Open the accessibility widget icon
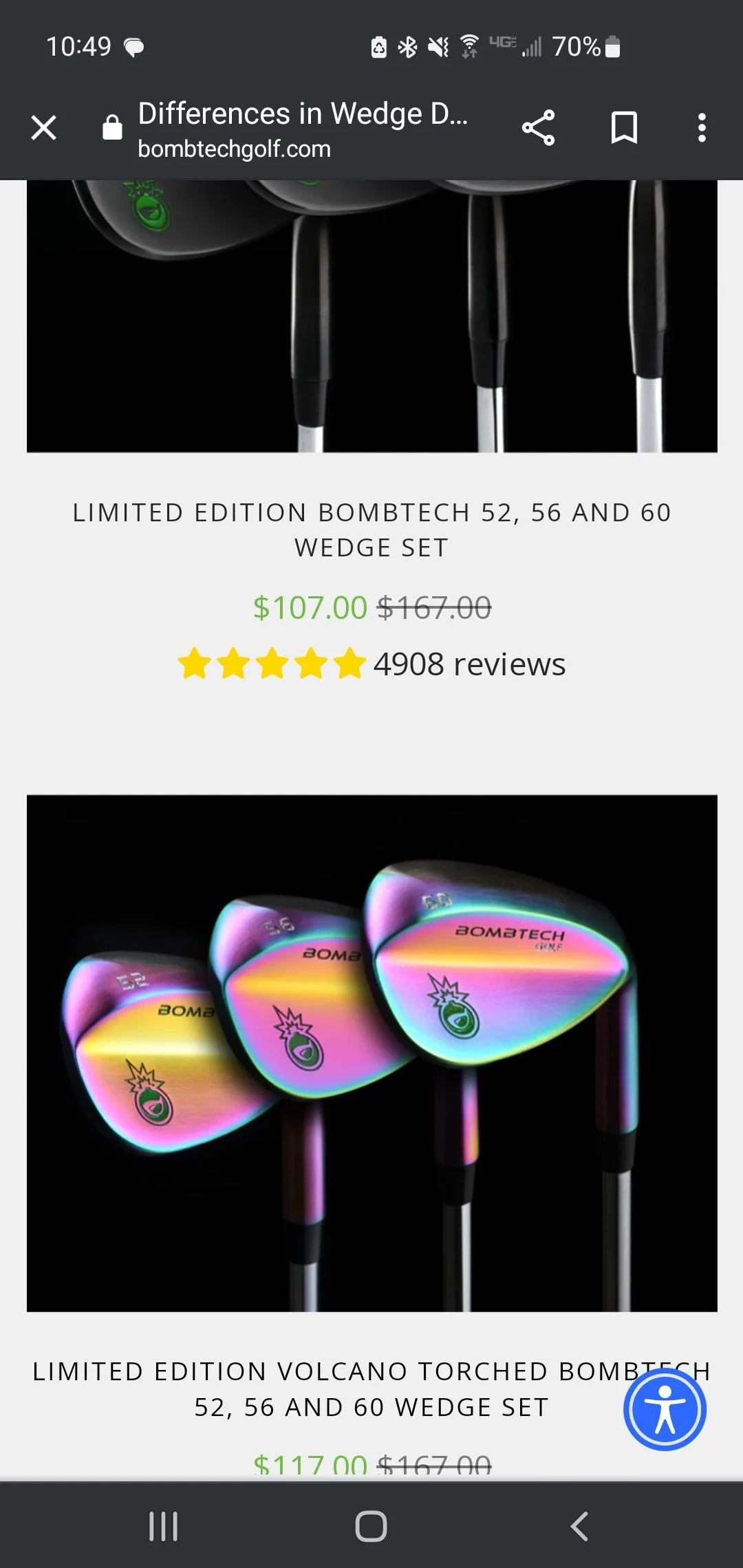The image size is (743, 1568). [663, 1408]
